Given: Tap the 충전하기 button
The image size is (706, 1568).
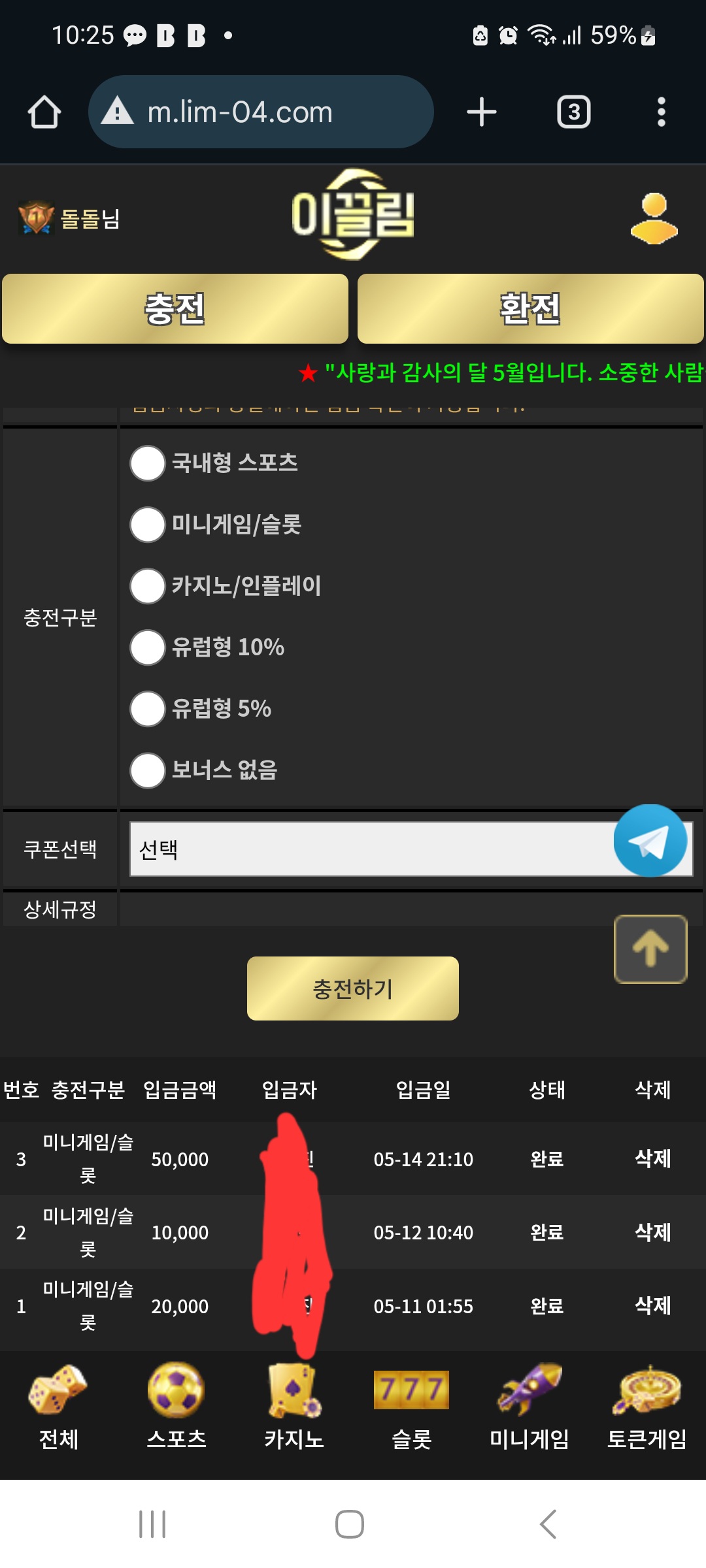Looking at the screenshot, I should pos(353,988).
